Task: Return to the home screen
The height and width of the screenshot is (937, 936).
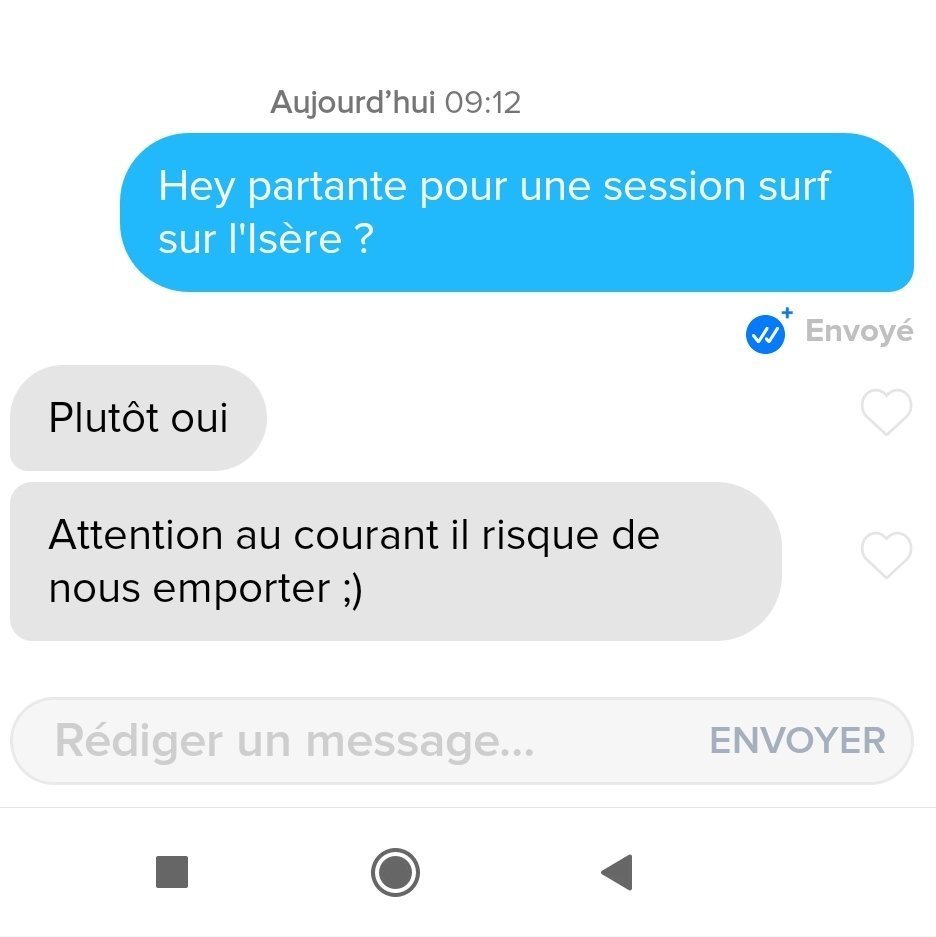Action: click(395, 873)
